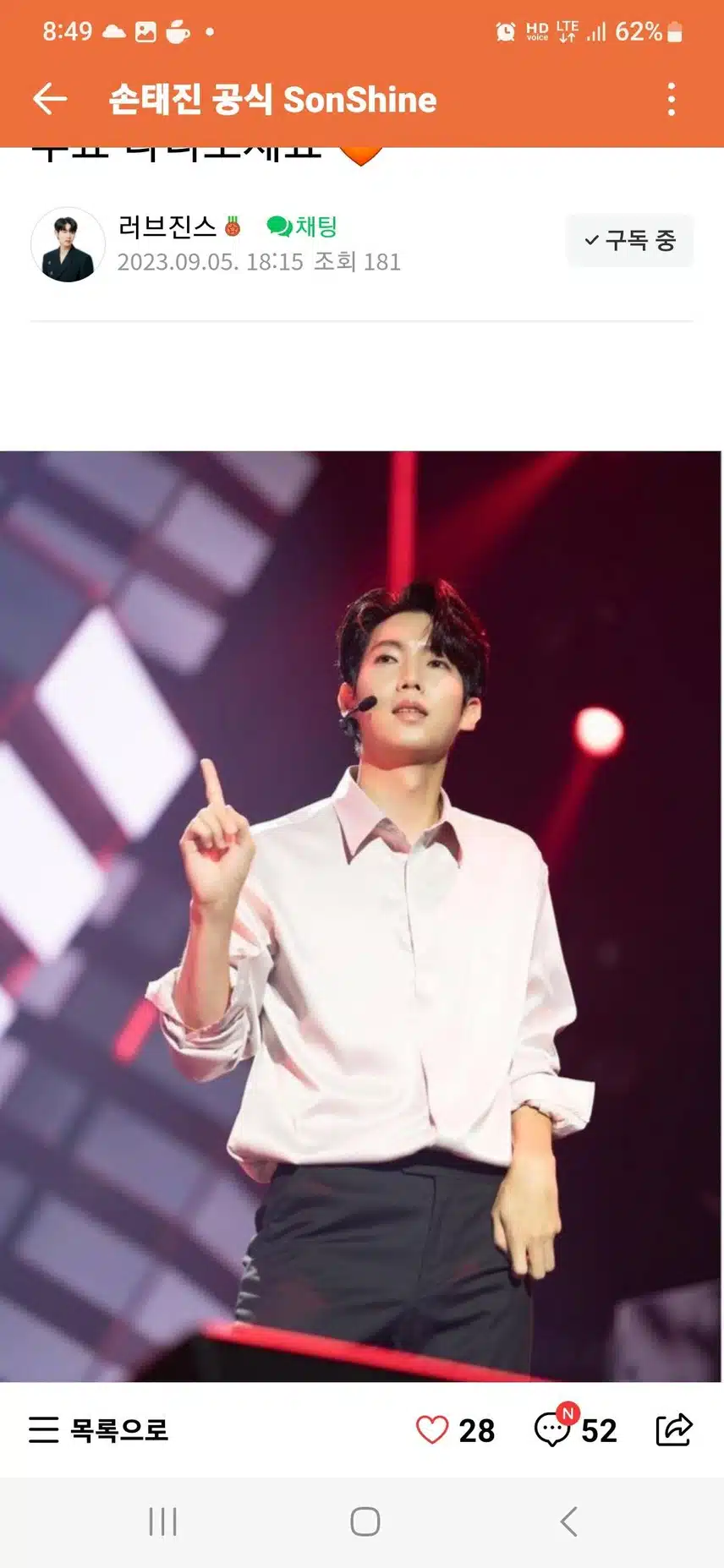Go back using the top arrow
The height and width of the screenshot is (1568, 724).
pos(50,100)
